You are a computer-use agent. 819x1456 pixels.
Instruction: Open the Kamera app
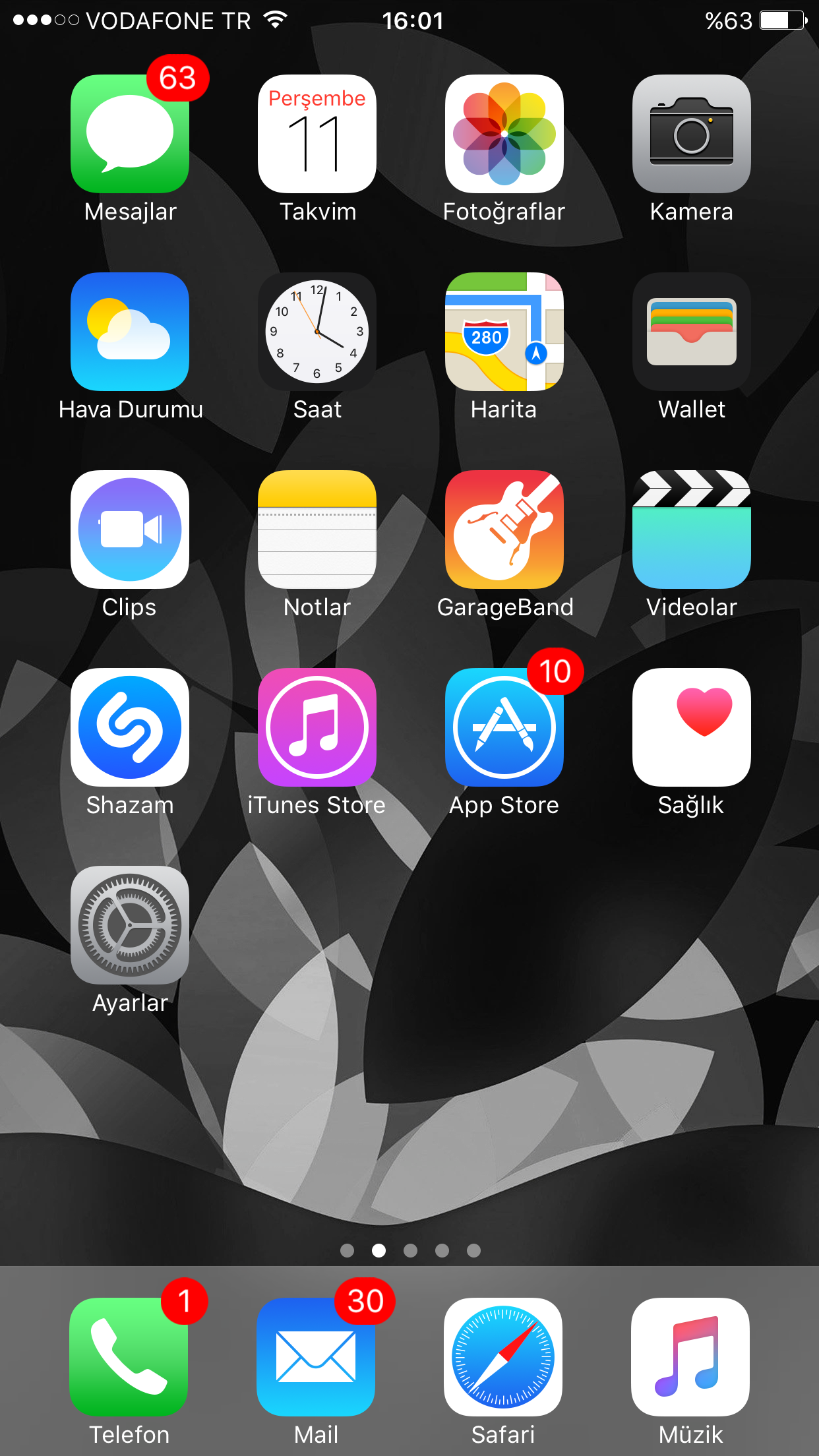(x=692, y=134)
